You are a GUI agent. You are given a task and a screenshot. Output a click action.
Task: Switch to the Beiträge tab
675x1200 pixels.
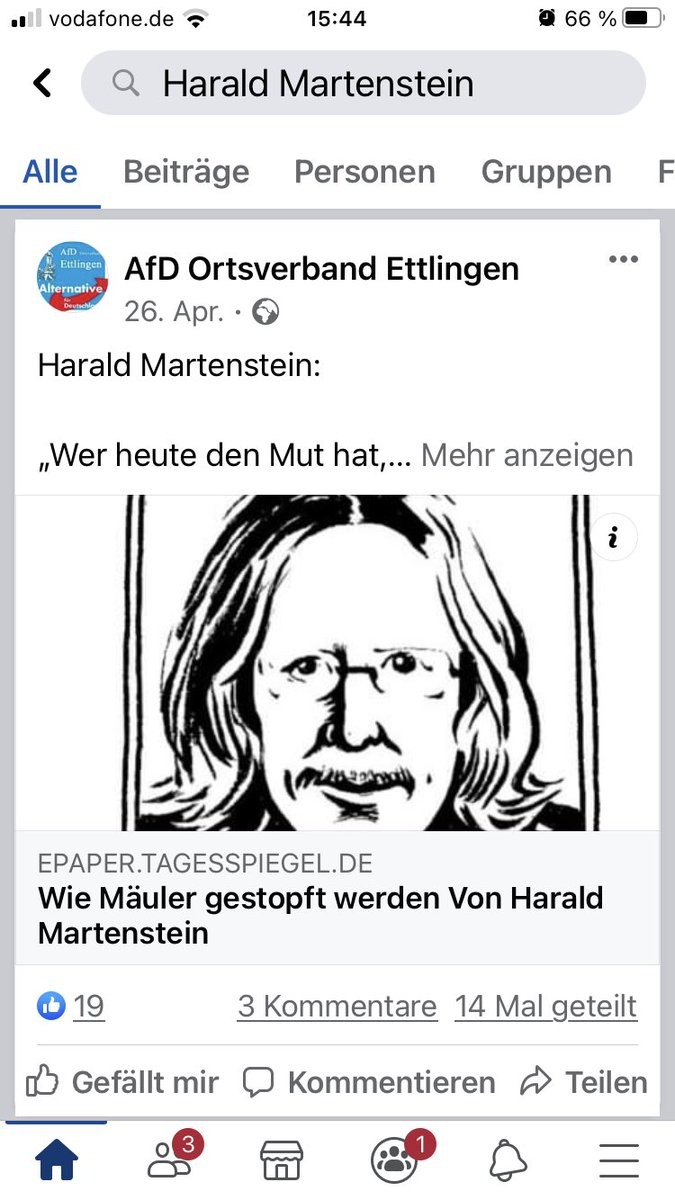(186, 172)
